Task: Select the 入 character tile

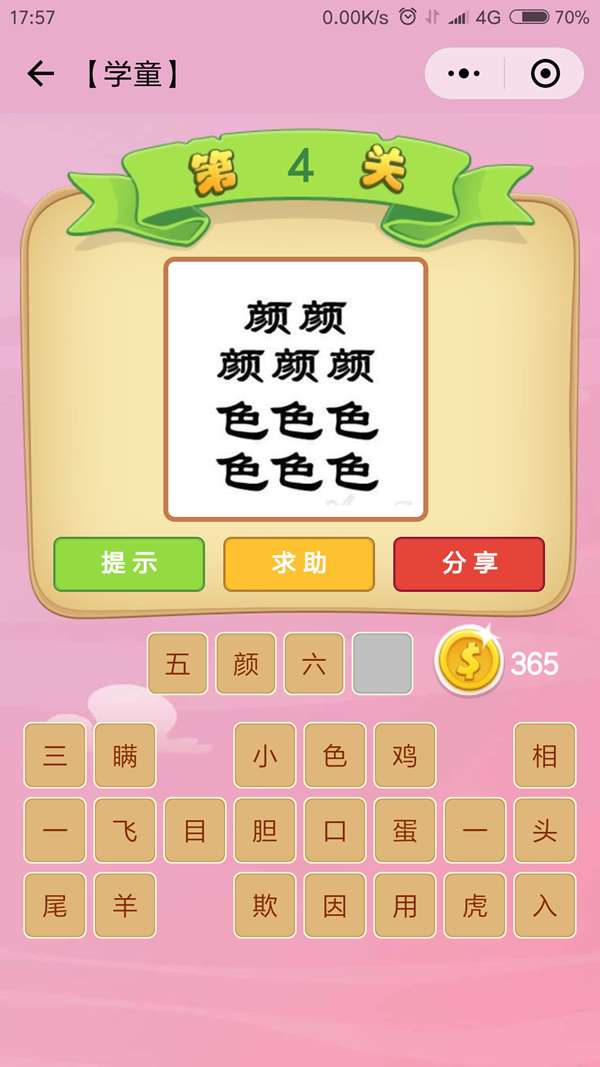Action: click(545, 906)
